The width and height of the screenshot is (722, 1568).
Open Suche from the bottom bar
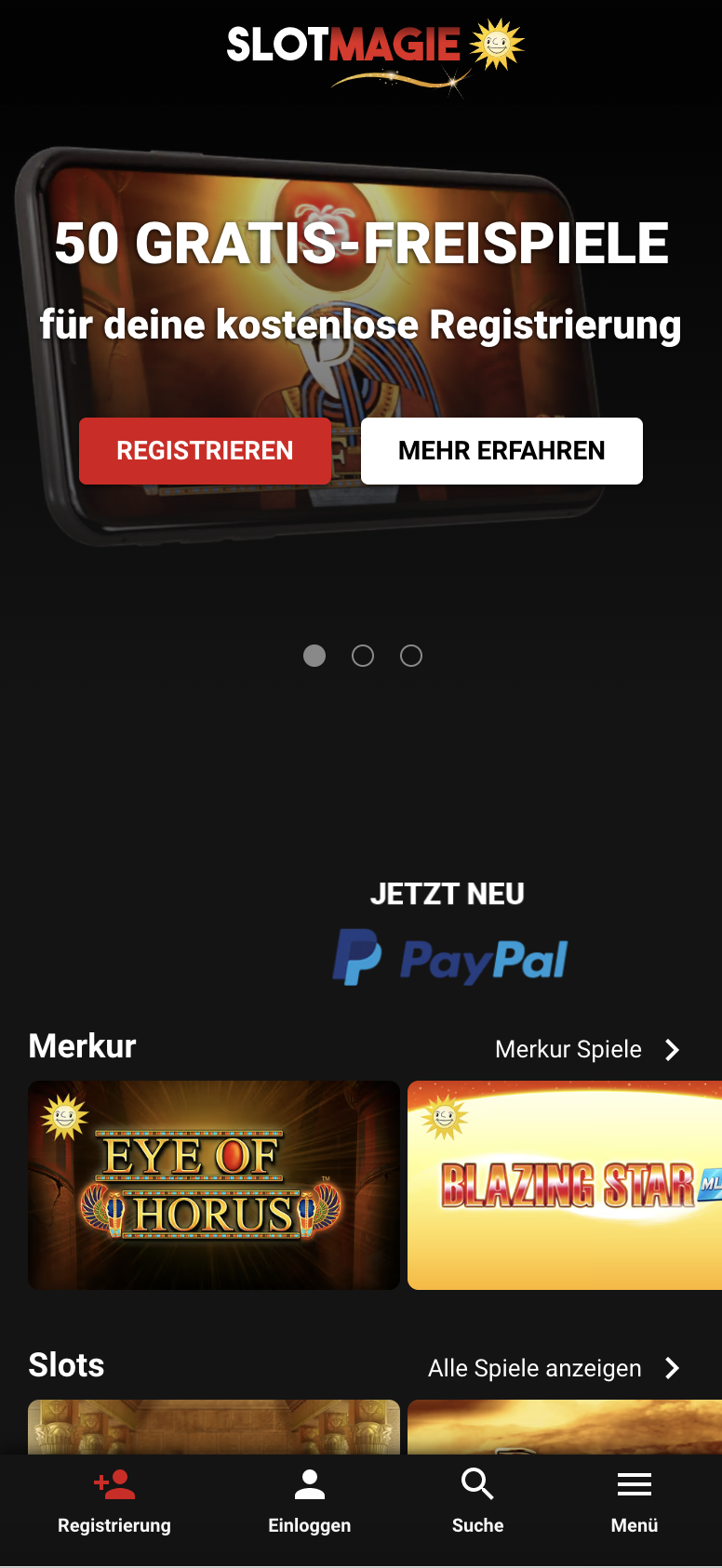(x=477, y=1502)
